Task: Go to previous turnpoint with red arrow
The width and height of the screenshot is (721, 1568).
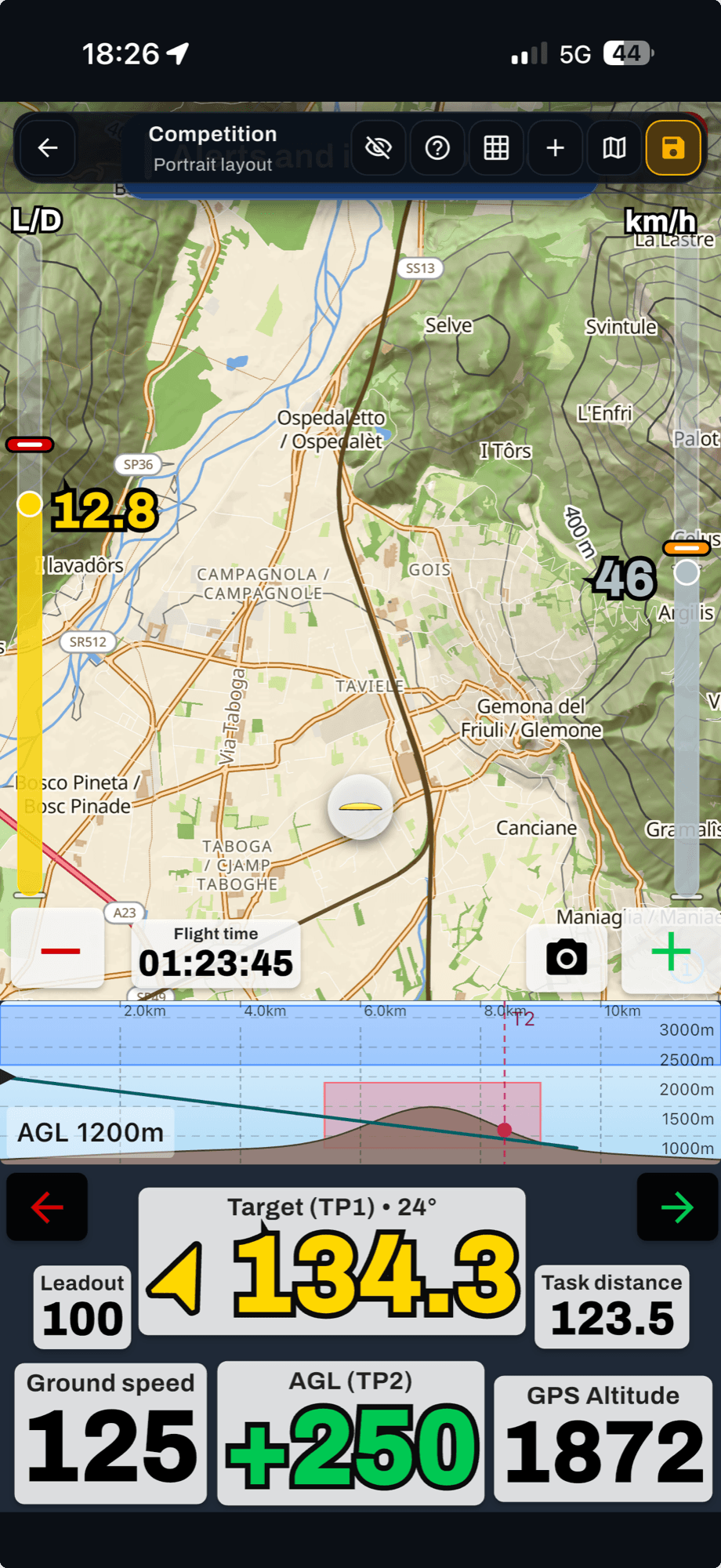Action: click(x=47, y=1207)
